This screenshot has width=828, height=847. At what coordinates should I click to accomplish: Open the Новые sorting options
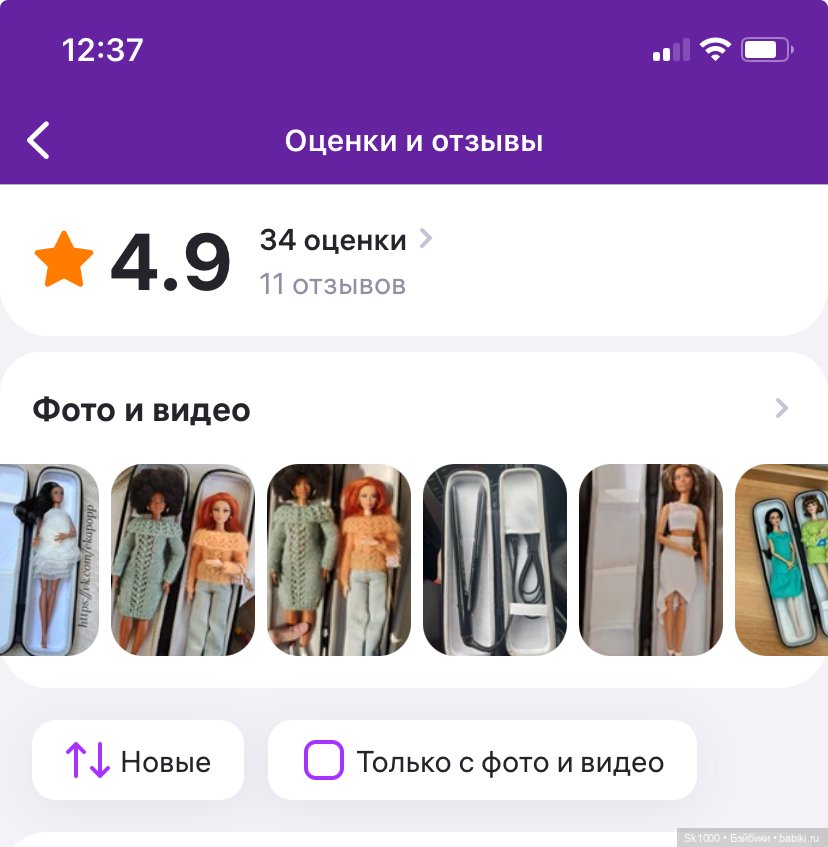tap(138, 761)
